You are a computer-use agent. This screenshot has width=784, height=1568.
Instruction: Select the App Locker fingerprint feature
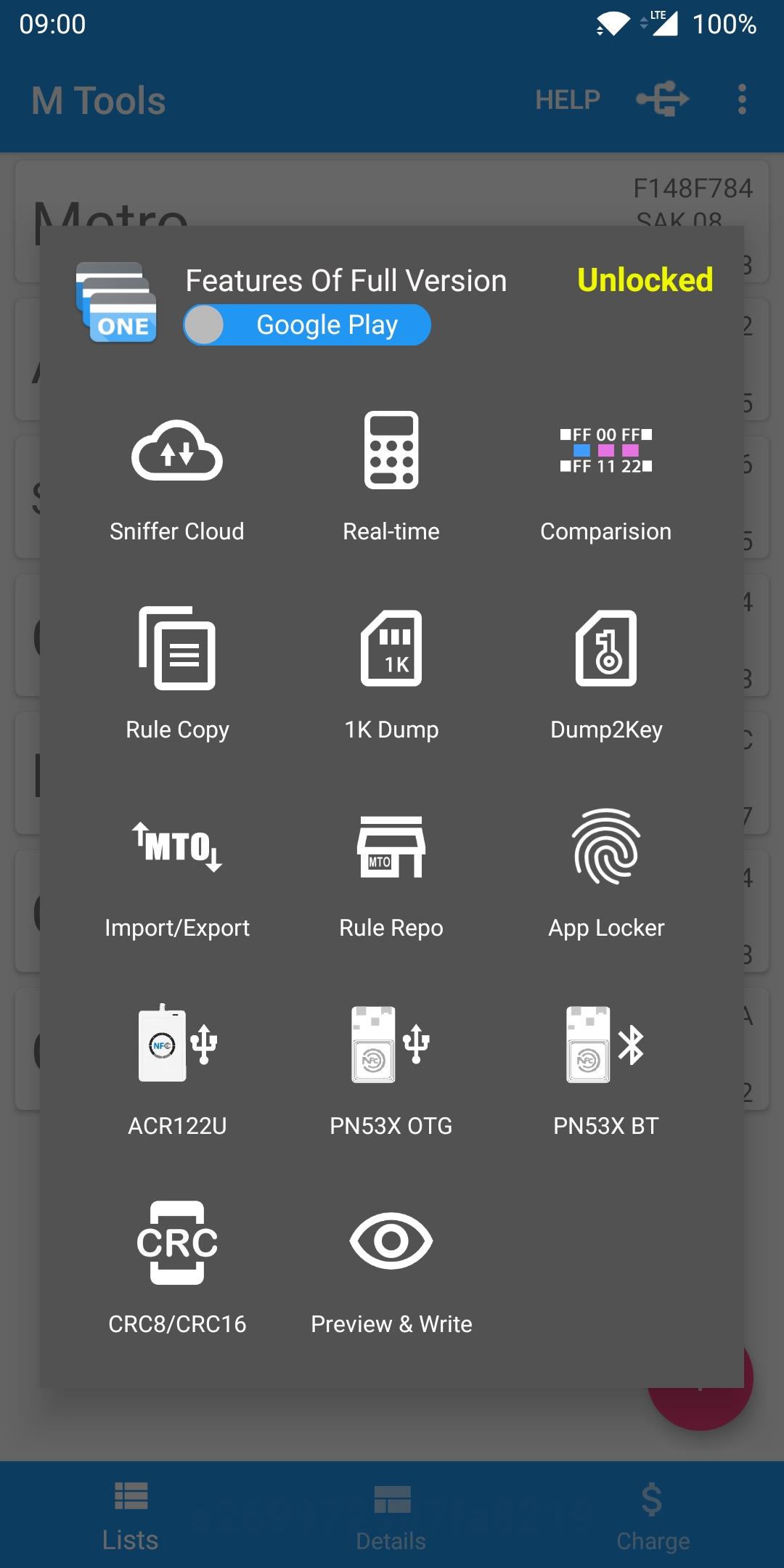point(606,872)
